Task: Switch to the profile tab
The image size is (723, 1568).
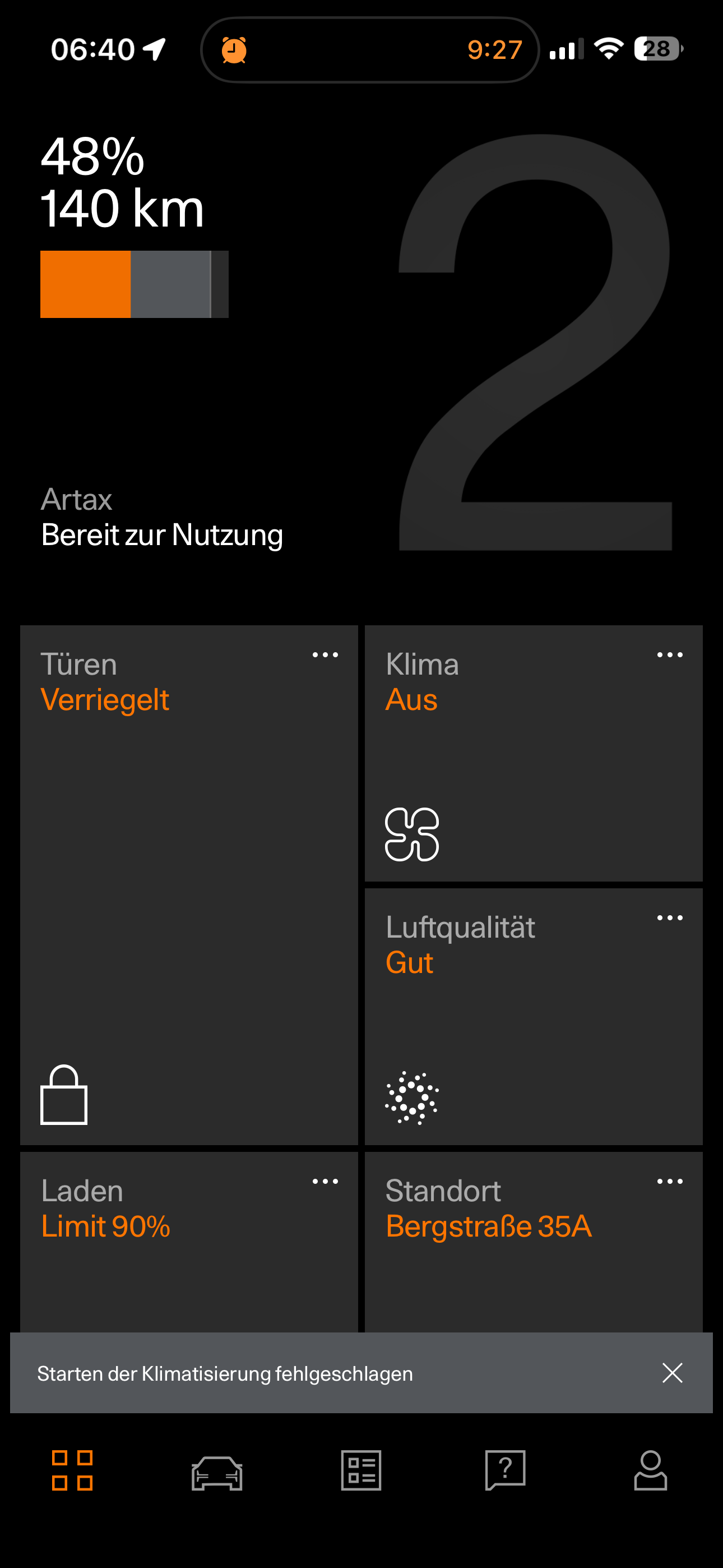Action: tap(651, 1470)
